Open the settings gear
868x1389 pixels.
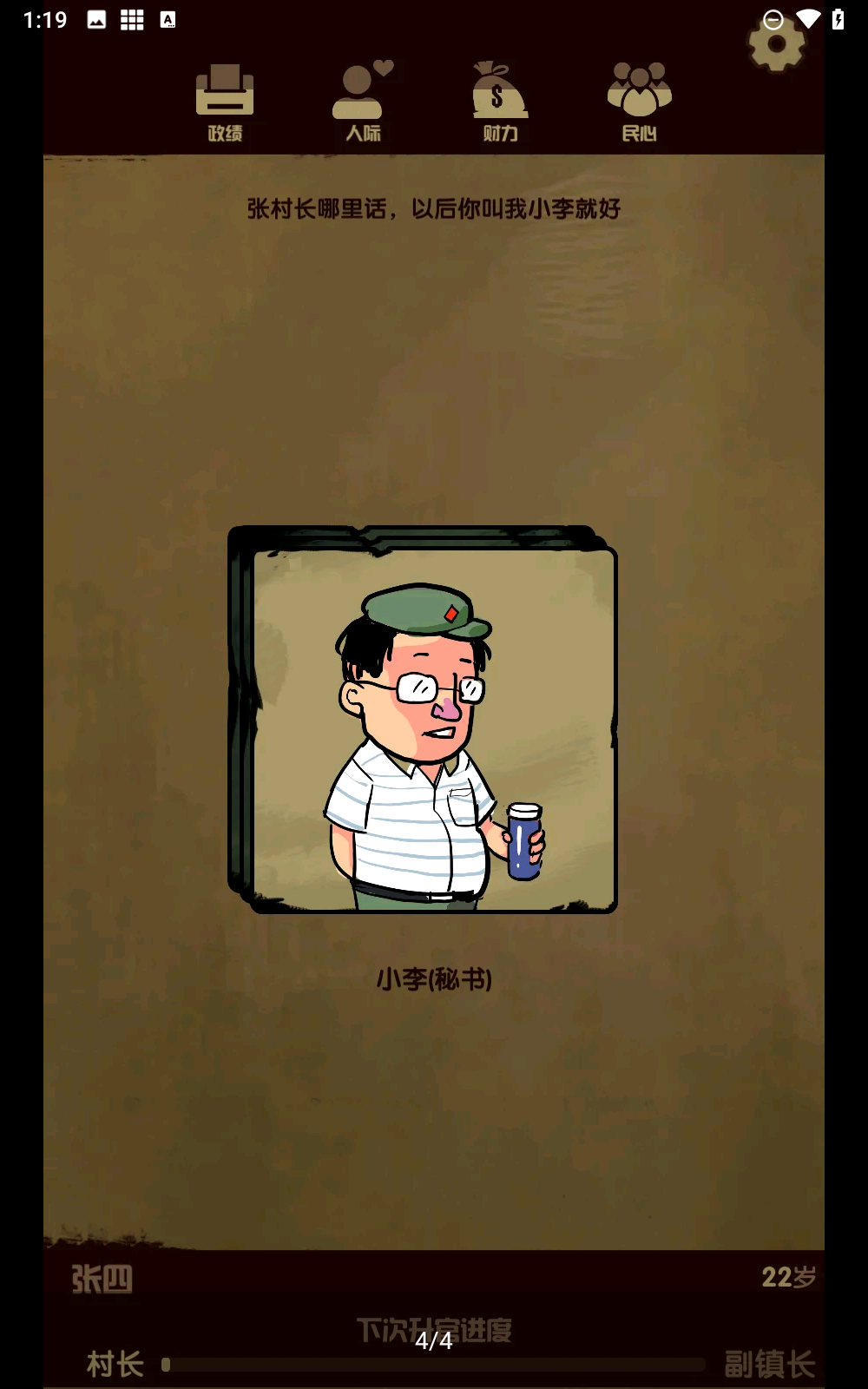(775, 43)
